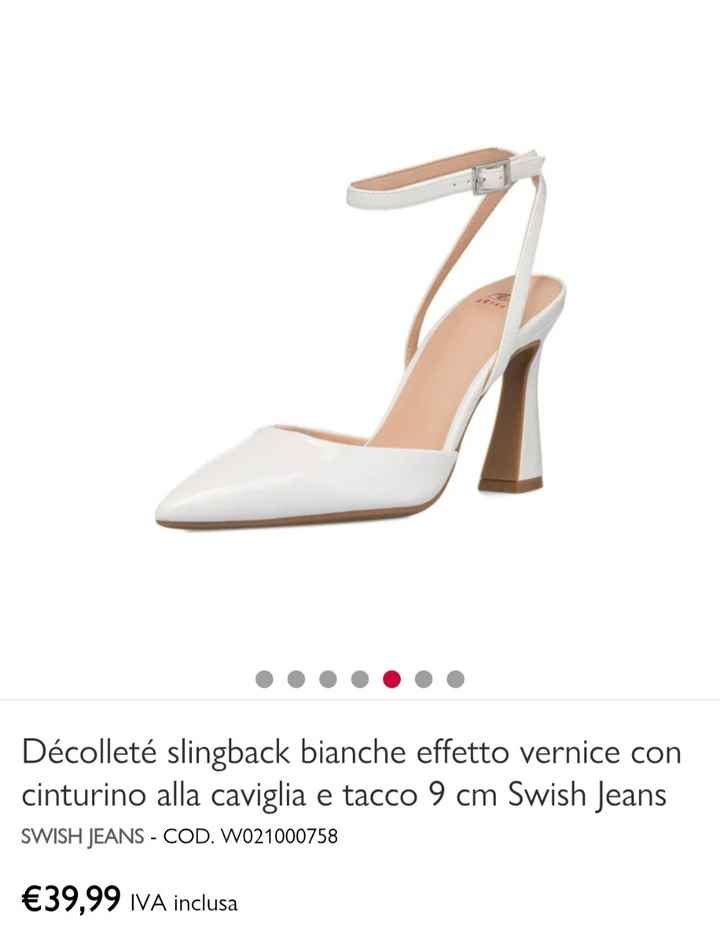Click the divider line above the product title

360,706
